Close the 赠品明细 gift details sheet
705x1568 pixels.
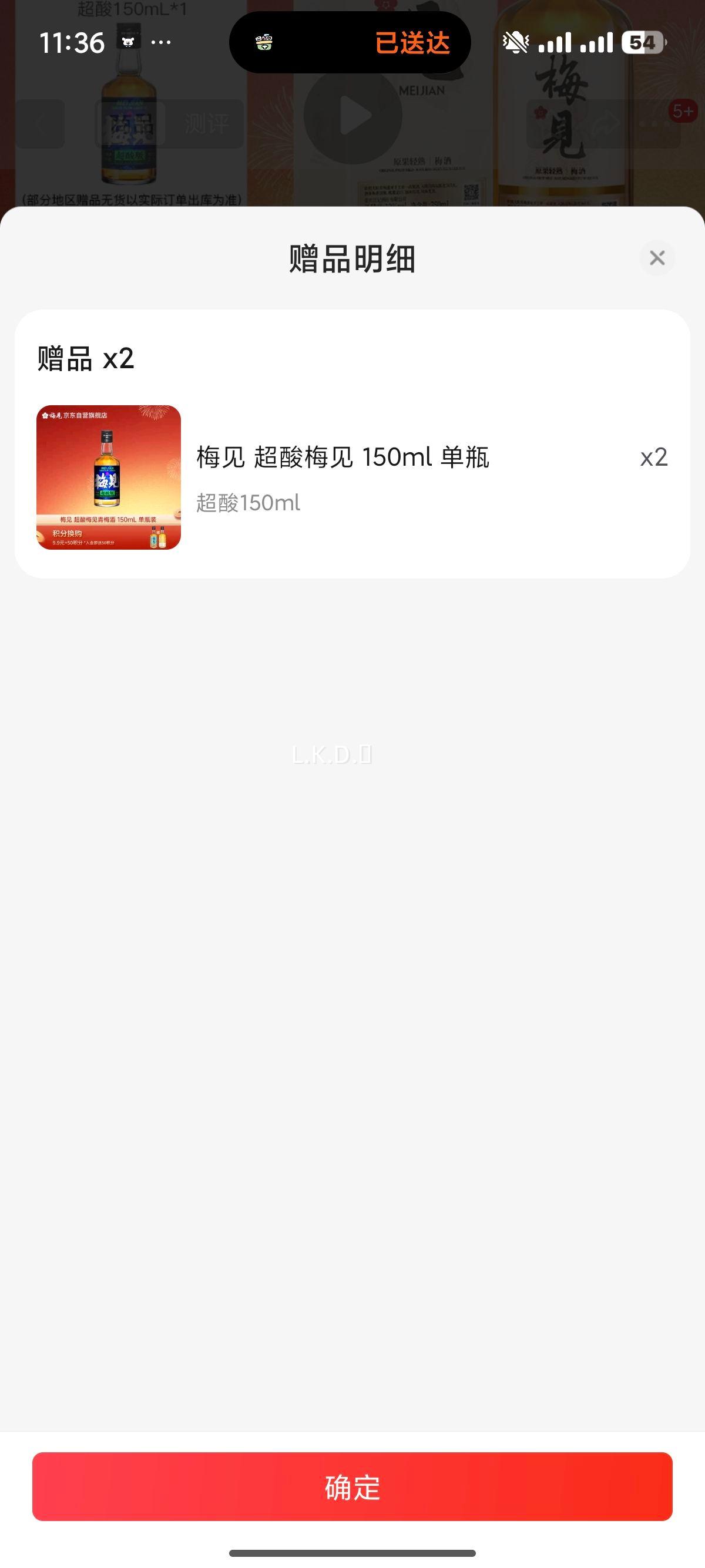coord(656,258)
